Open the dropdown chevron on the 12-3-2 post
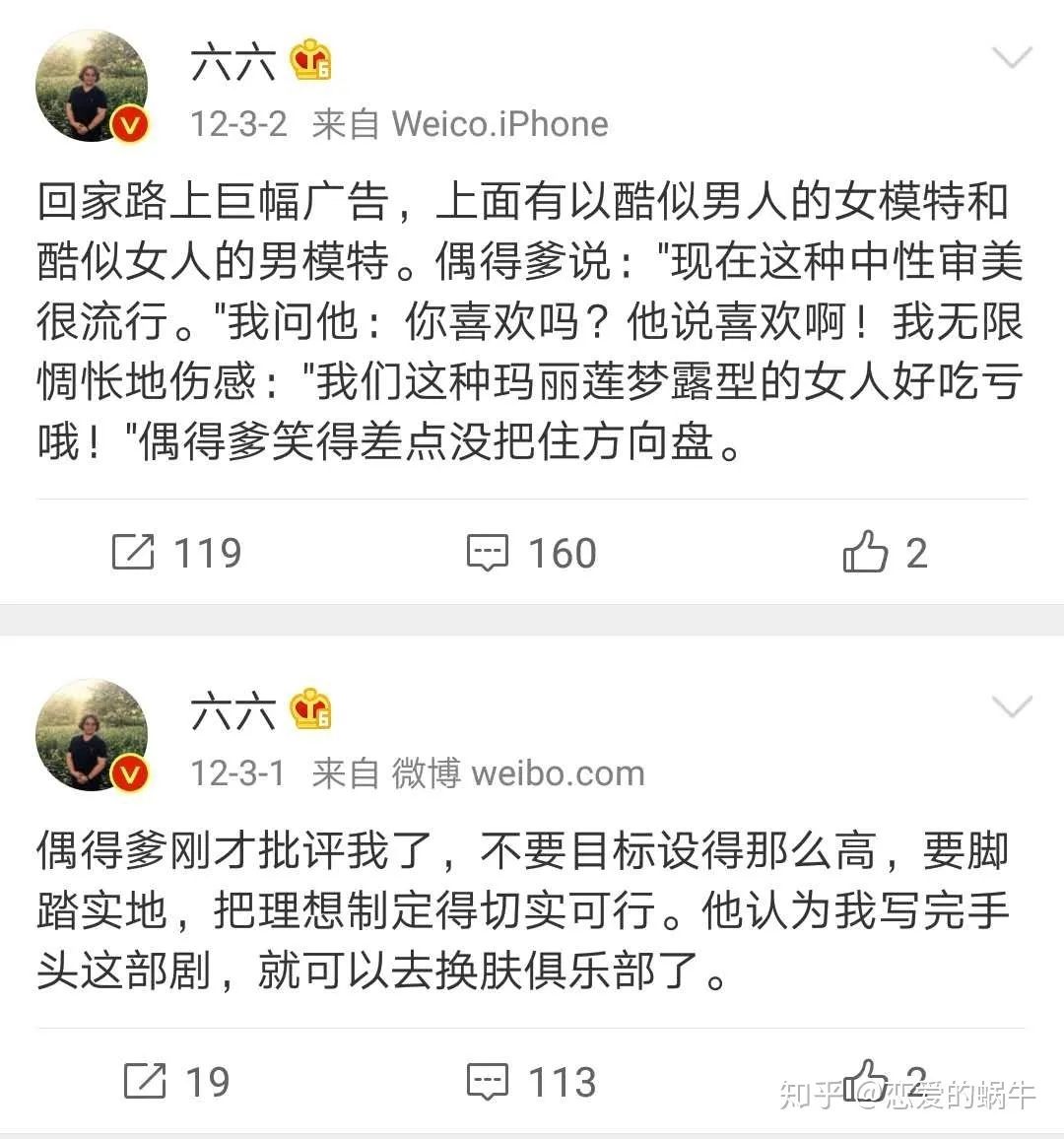This screenshot has width=1064, height=1139. pyautogui.click(x=1011, y=59)
